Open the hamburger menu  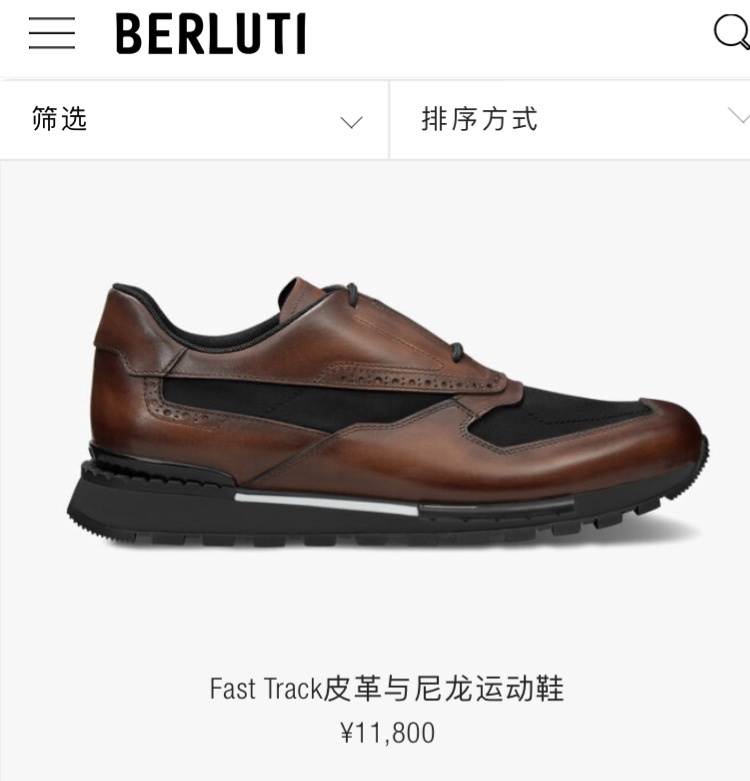point(52,33)
